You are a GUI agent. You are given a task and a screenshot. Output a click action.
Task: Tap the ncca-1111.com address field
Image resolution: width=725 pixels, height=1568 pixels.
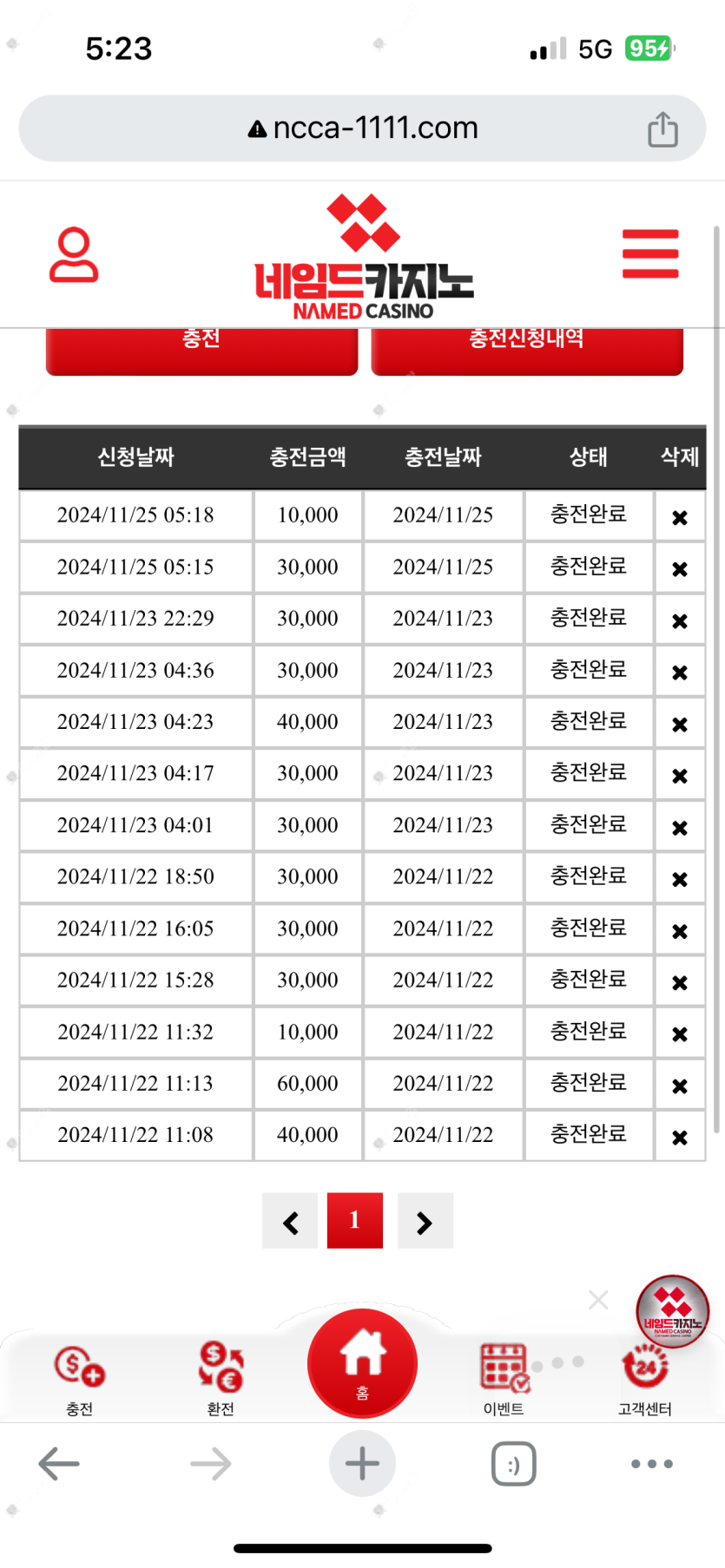coord(362,128)
